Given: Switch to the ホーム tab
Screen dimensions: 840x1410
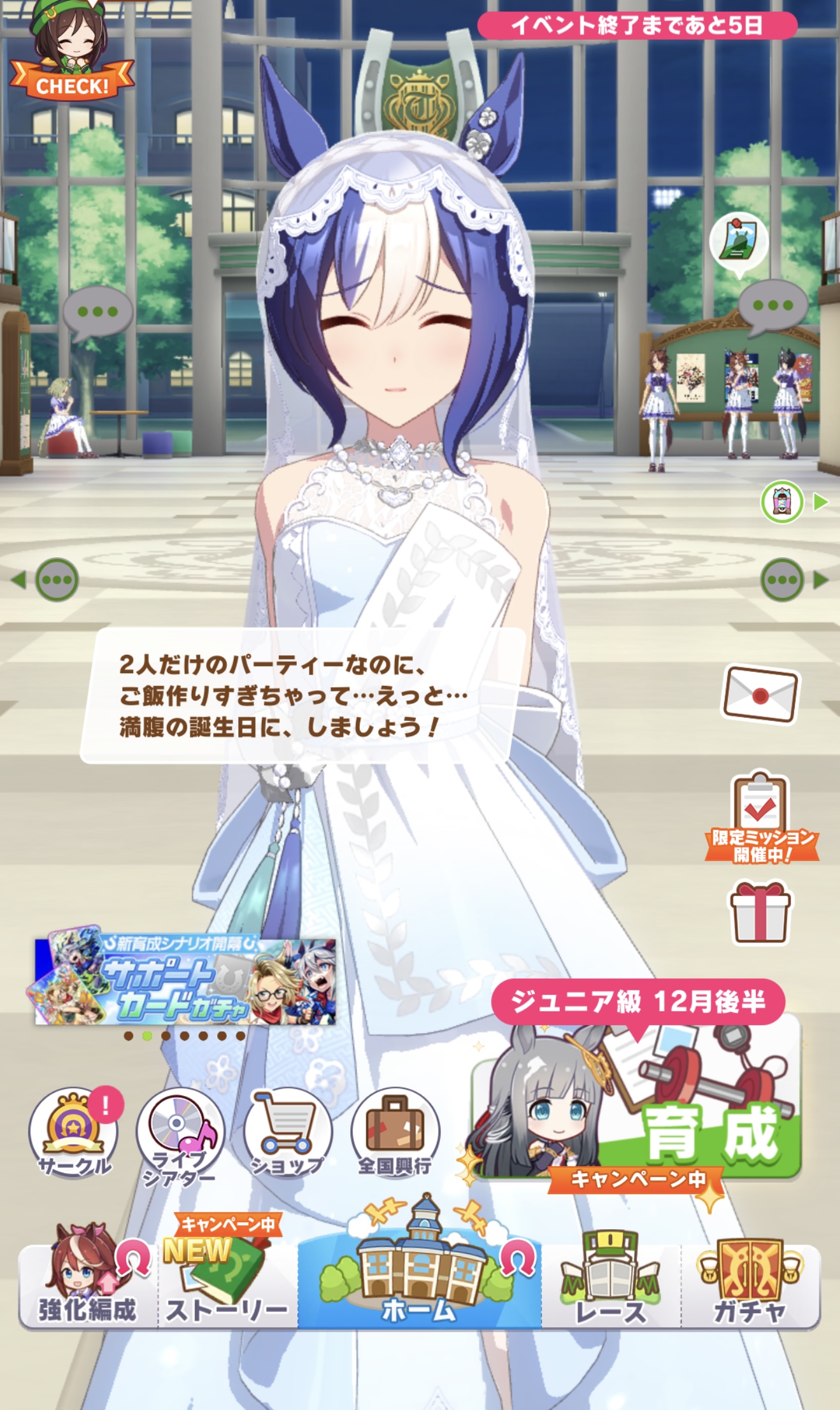Looking at the screenshot, I should (x=420, y=1267).
